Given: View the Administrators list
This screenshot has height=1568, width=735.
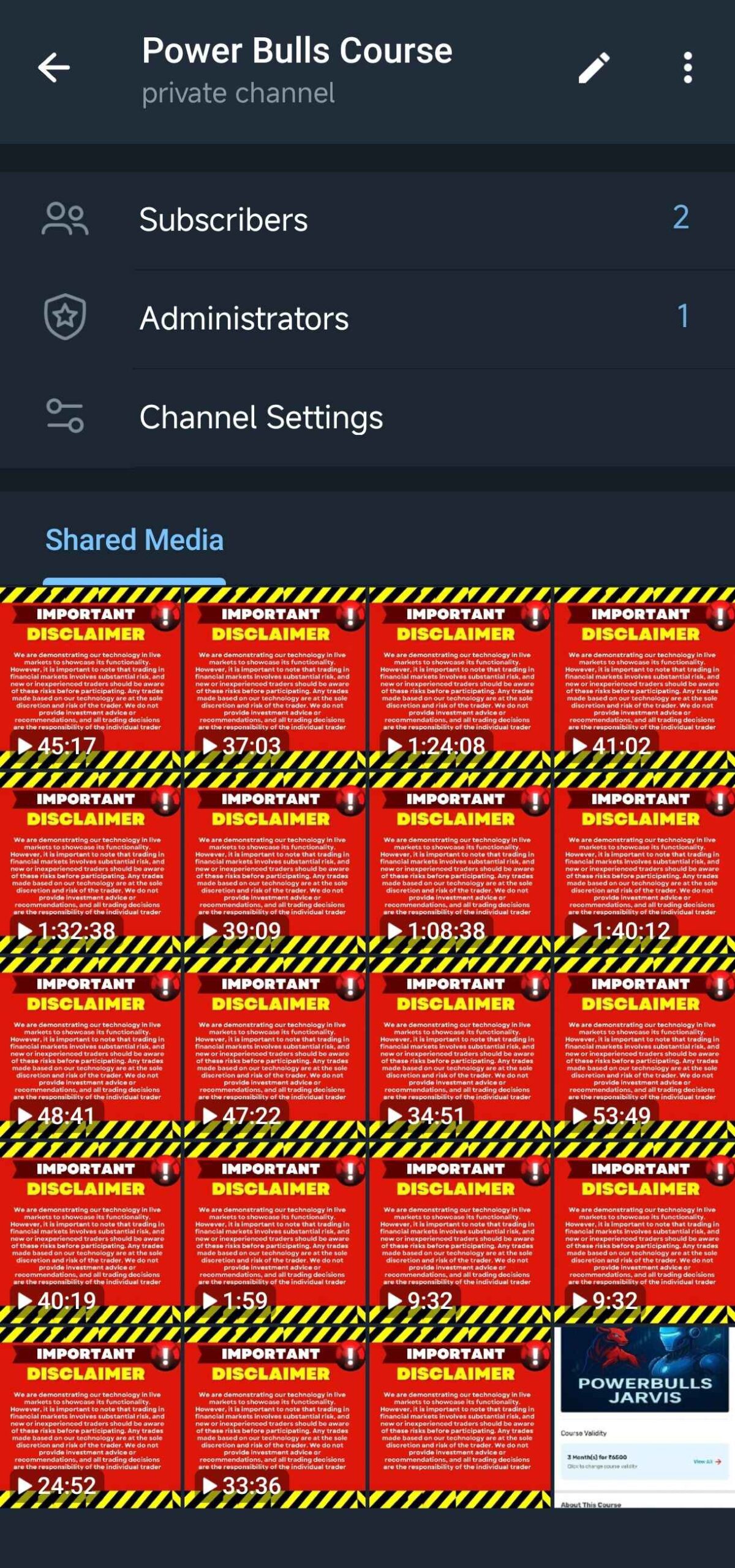Looking at the screenshot, I should coord(367,318).
